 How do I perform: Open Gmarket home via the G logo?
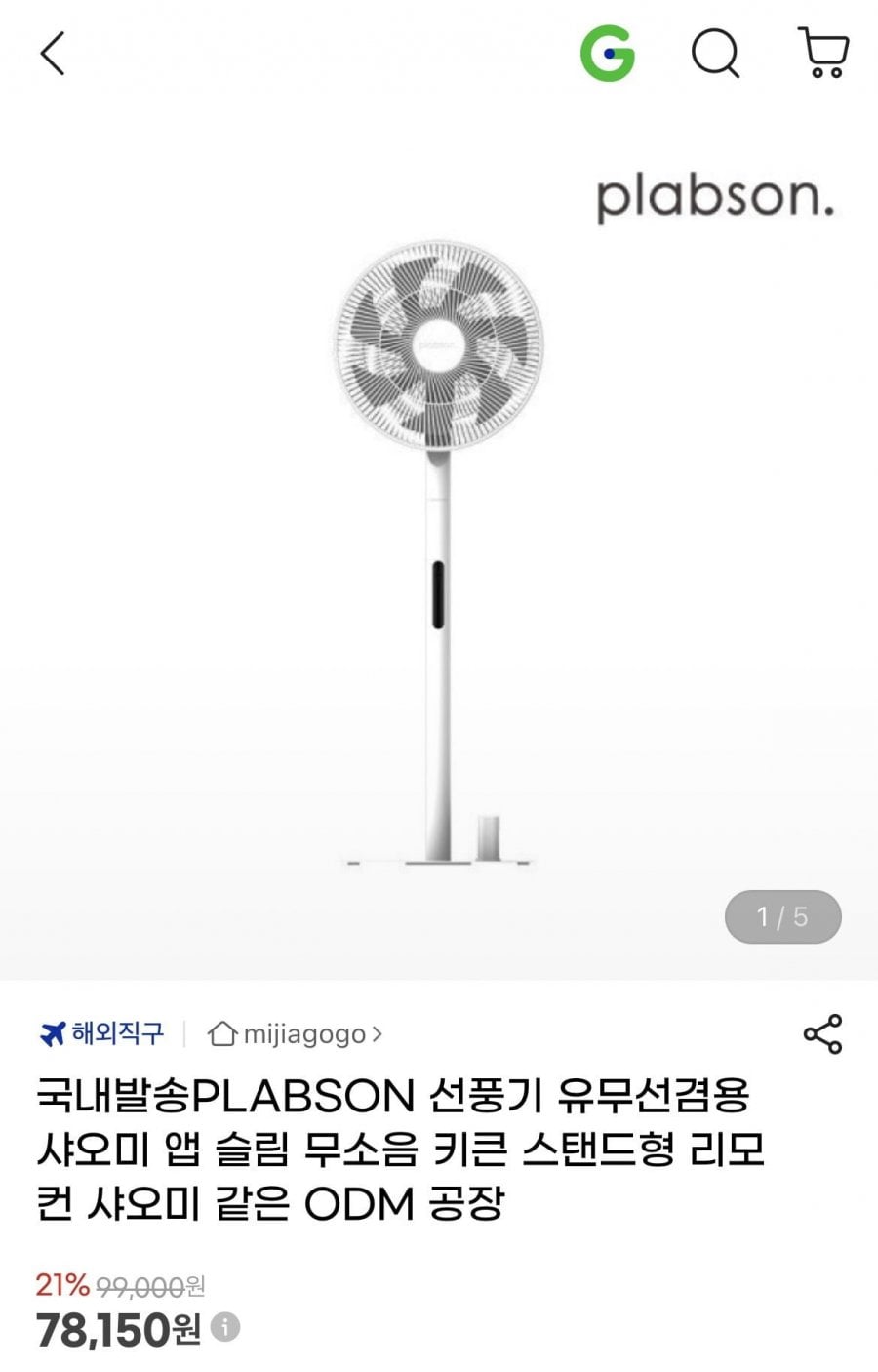[607, 53]
